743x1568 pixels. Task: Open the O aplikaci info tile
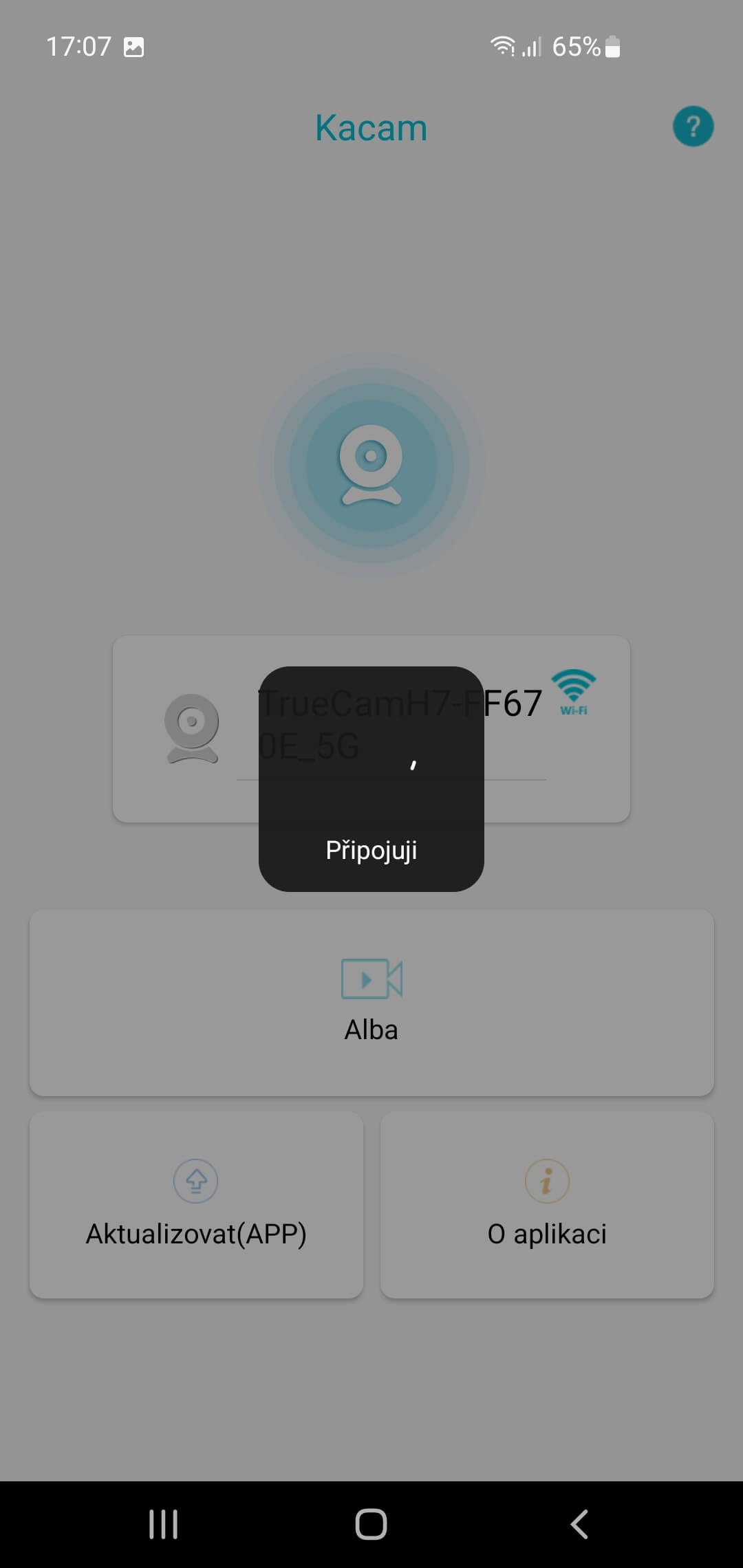547,1205
